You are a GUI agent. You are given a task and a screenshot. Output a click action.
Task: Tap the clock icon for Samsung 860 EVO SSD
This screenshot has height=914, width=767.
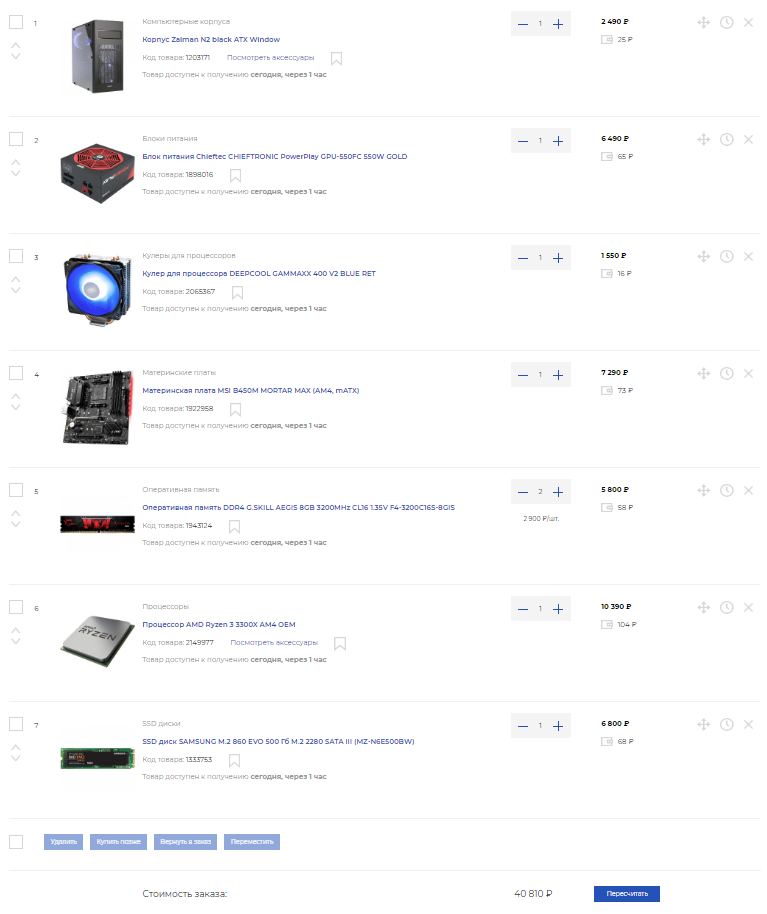727,725
